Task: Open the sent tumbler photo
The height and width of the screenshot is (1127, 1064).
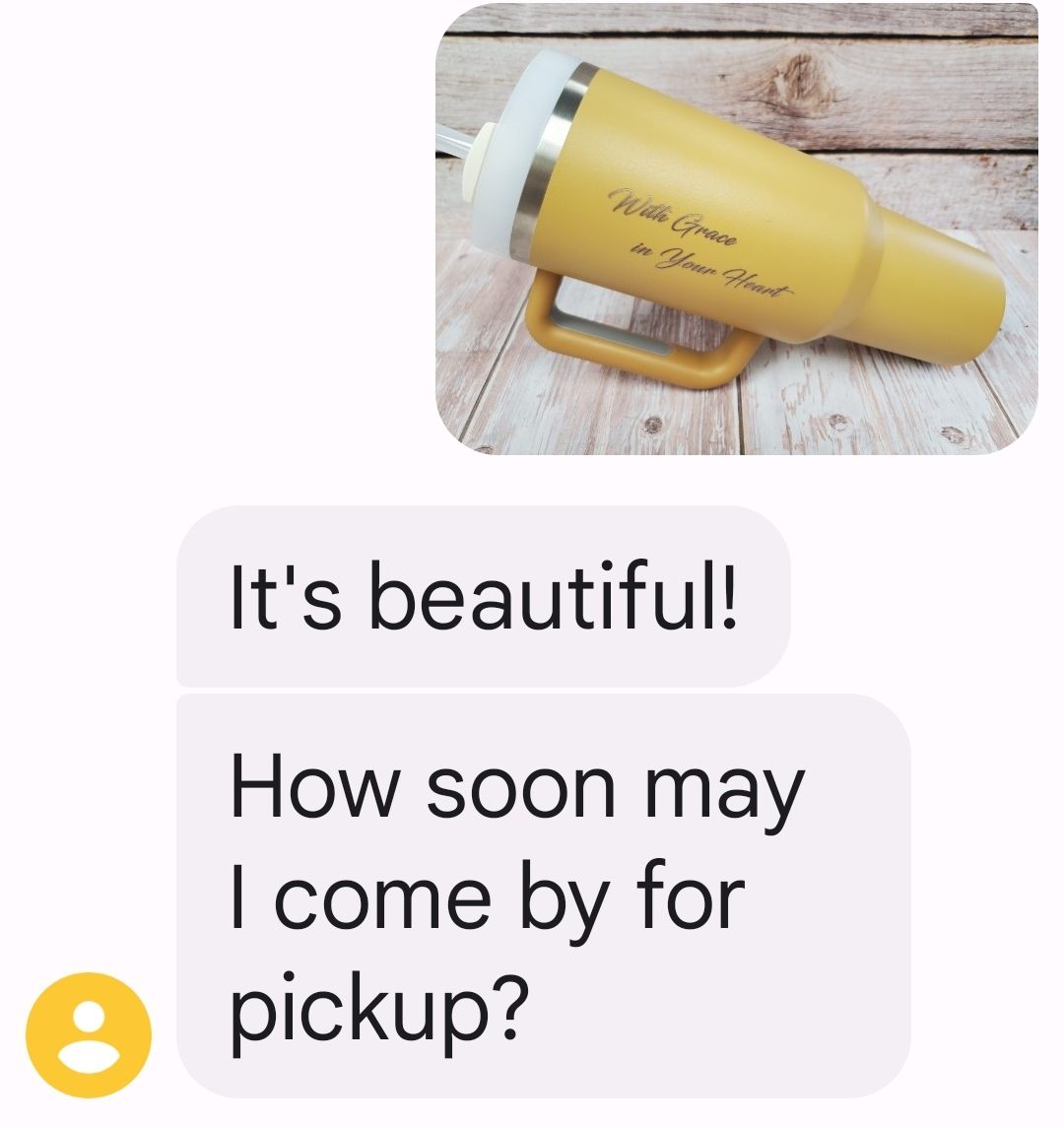Action: (x=737, y=229)
